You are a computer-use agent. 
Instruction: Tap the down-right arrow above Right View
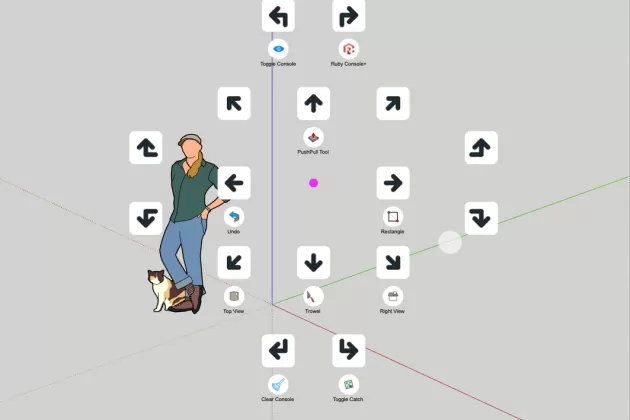coord(393,263)
